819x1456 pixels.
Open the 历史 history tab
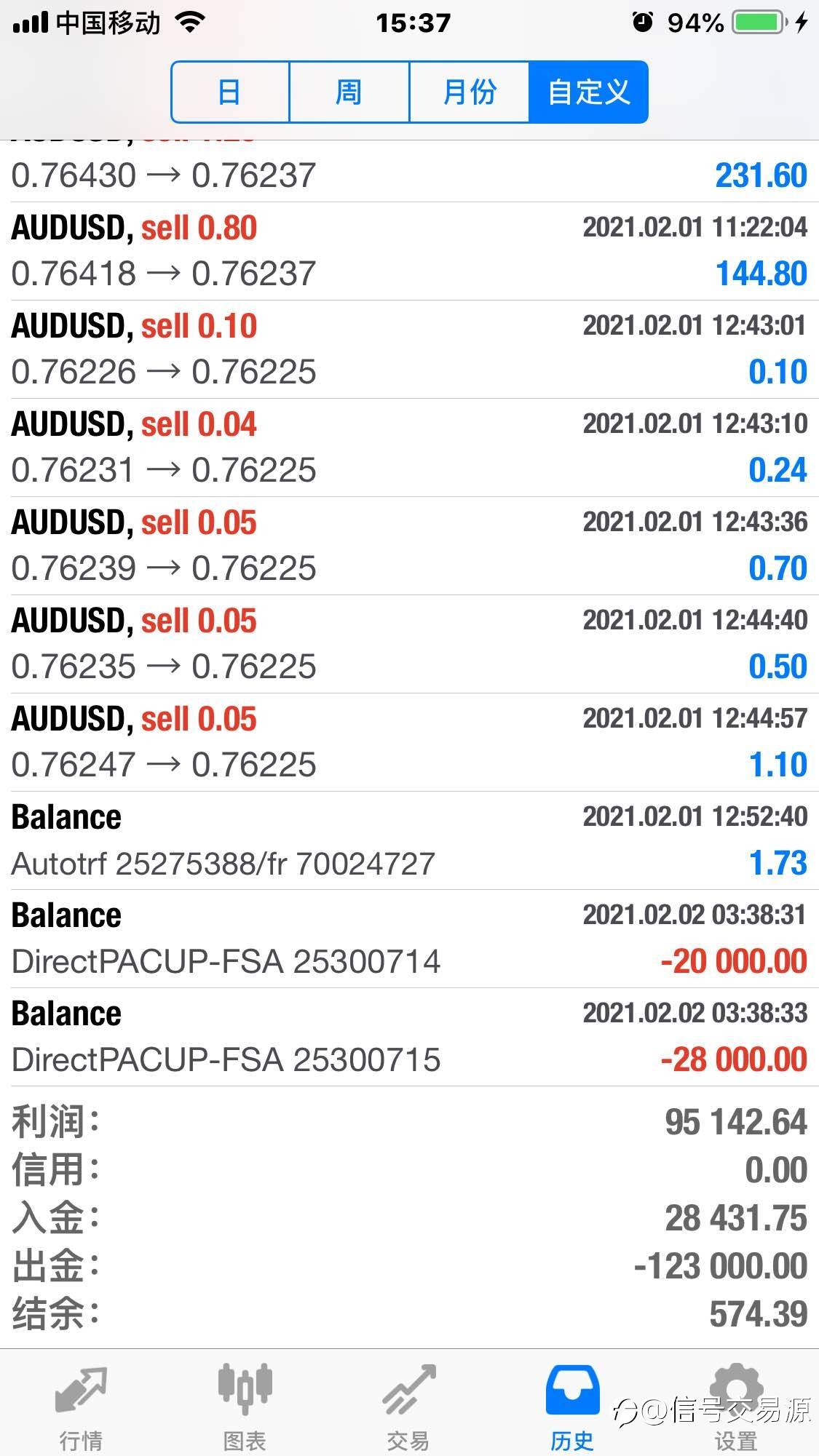point(572,1407)
